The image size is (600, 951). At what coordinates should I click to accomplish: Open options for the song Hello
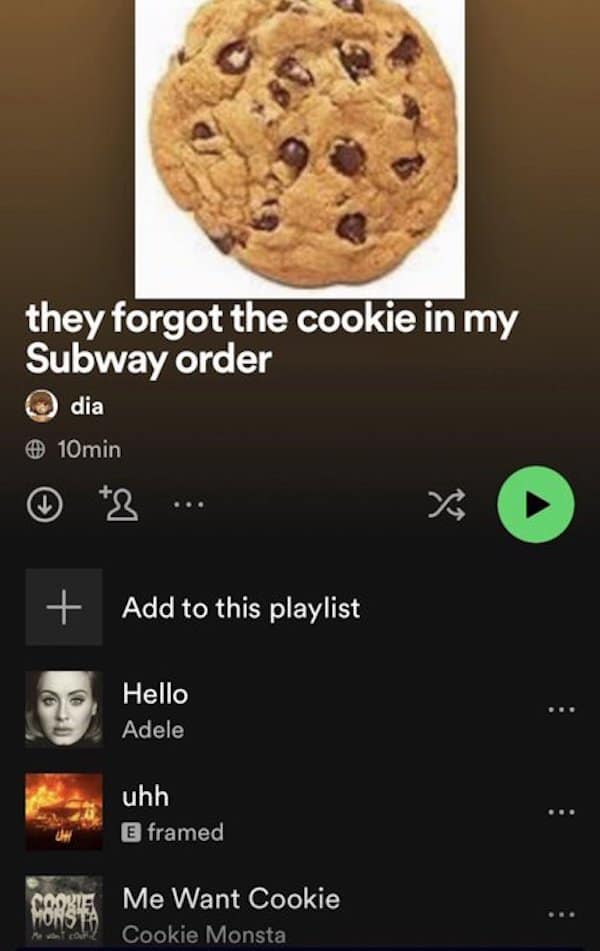tap(561, 709)
